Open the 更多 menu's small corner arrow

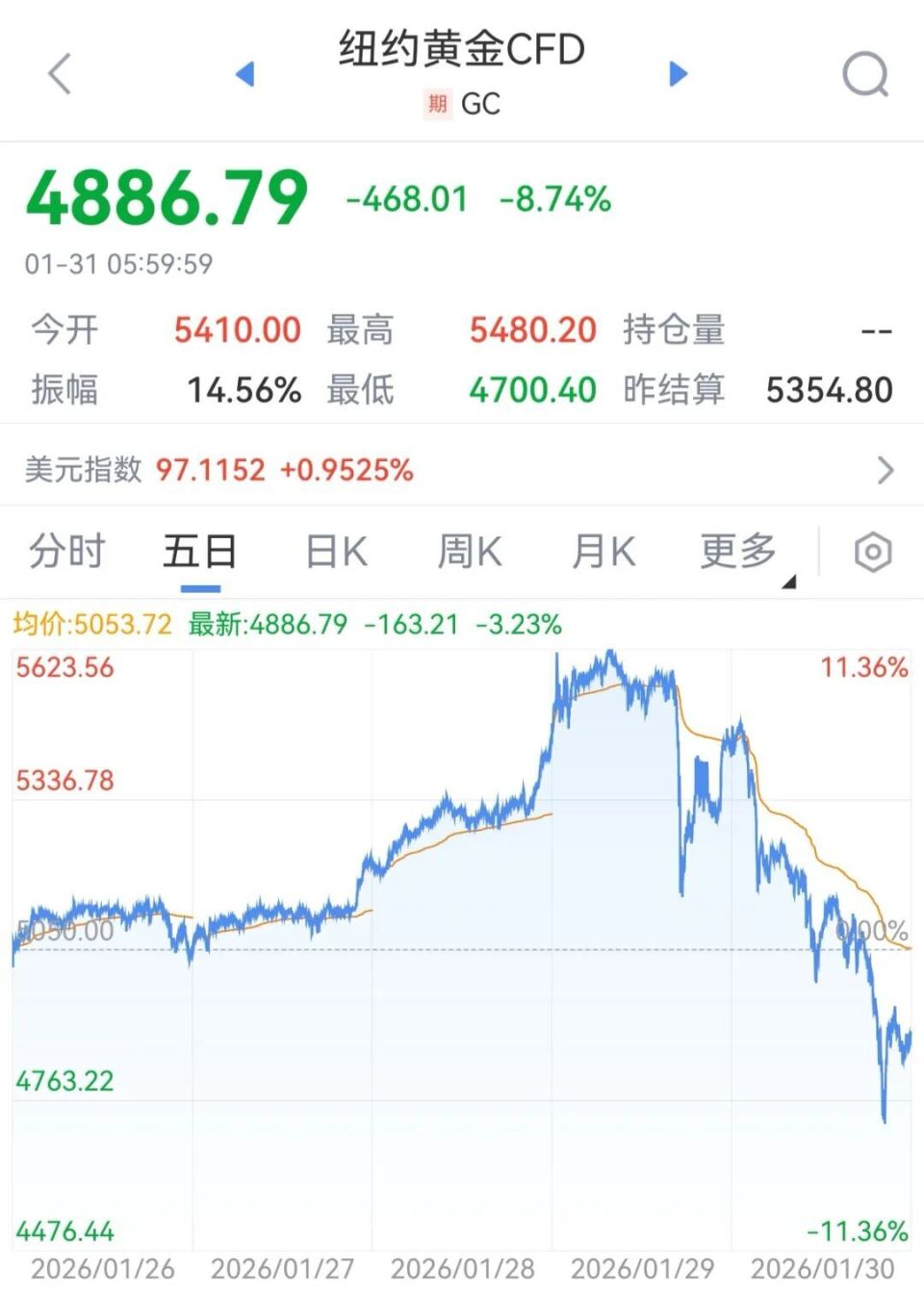pyautogui.click(x=788, y=581)
